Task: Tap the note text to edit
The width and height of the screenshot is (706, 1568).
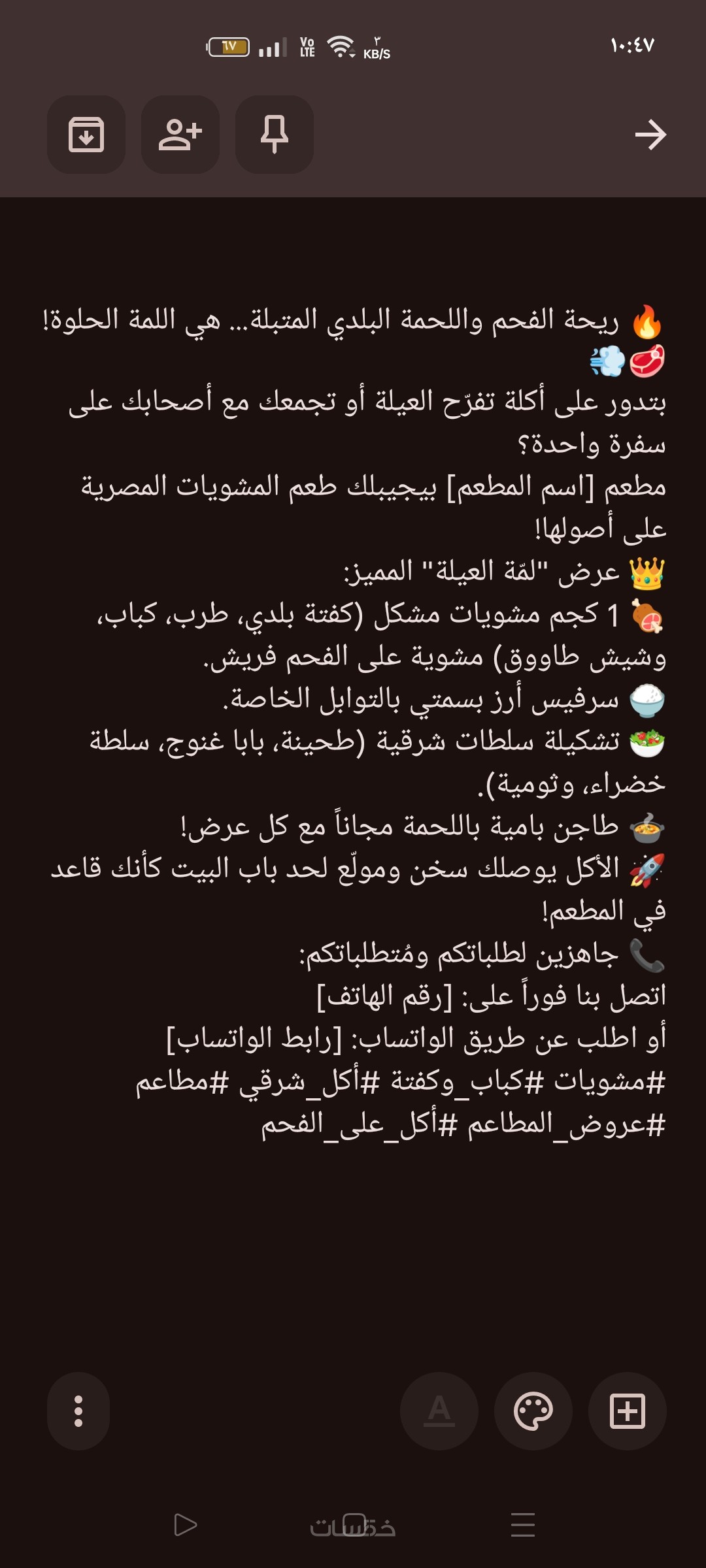Action: 353,722
